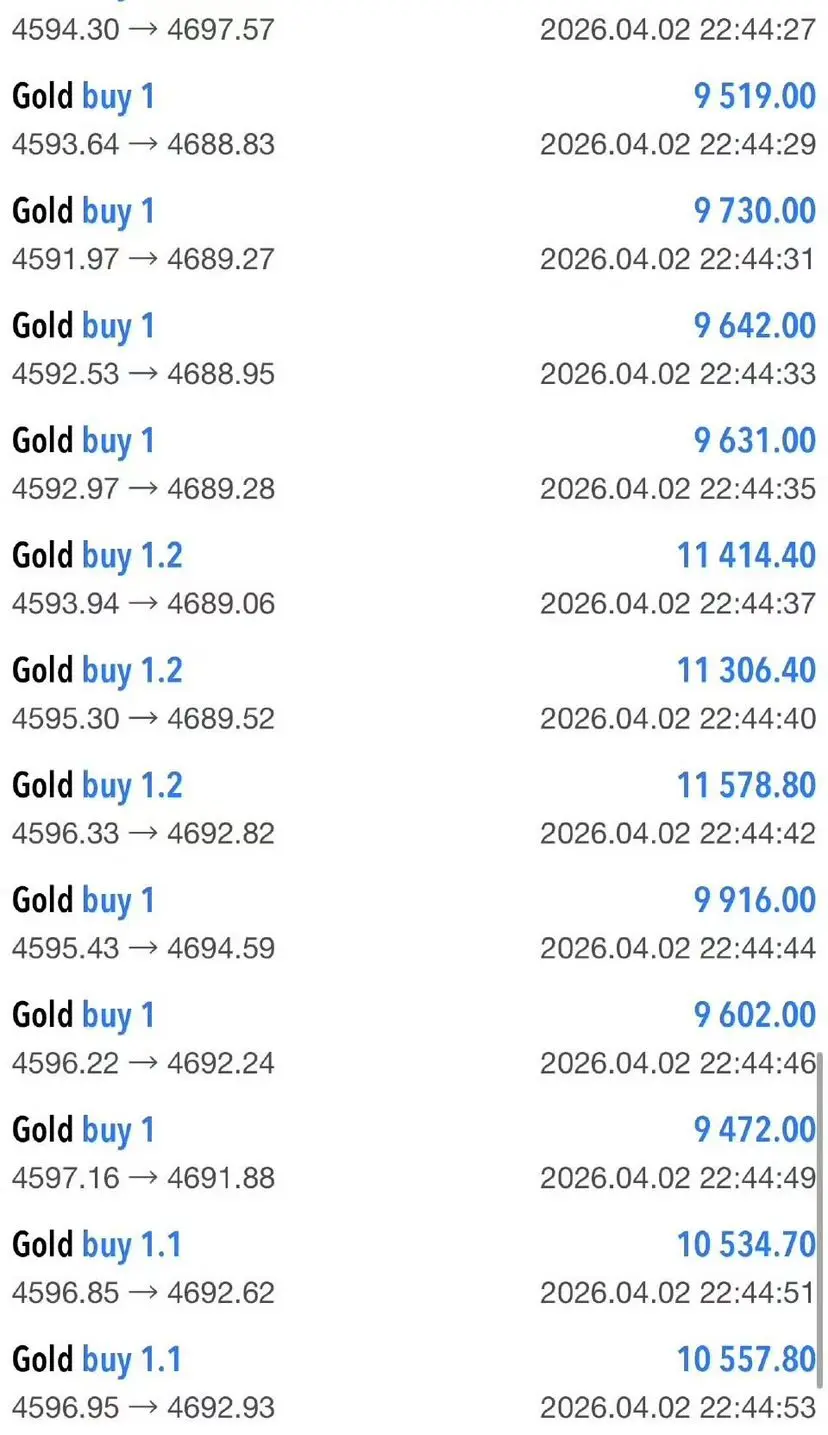The image size is (828, 1435).
Task: Select the trade closed at 22:44:33
Action: (414, 350)
